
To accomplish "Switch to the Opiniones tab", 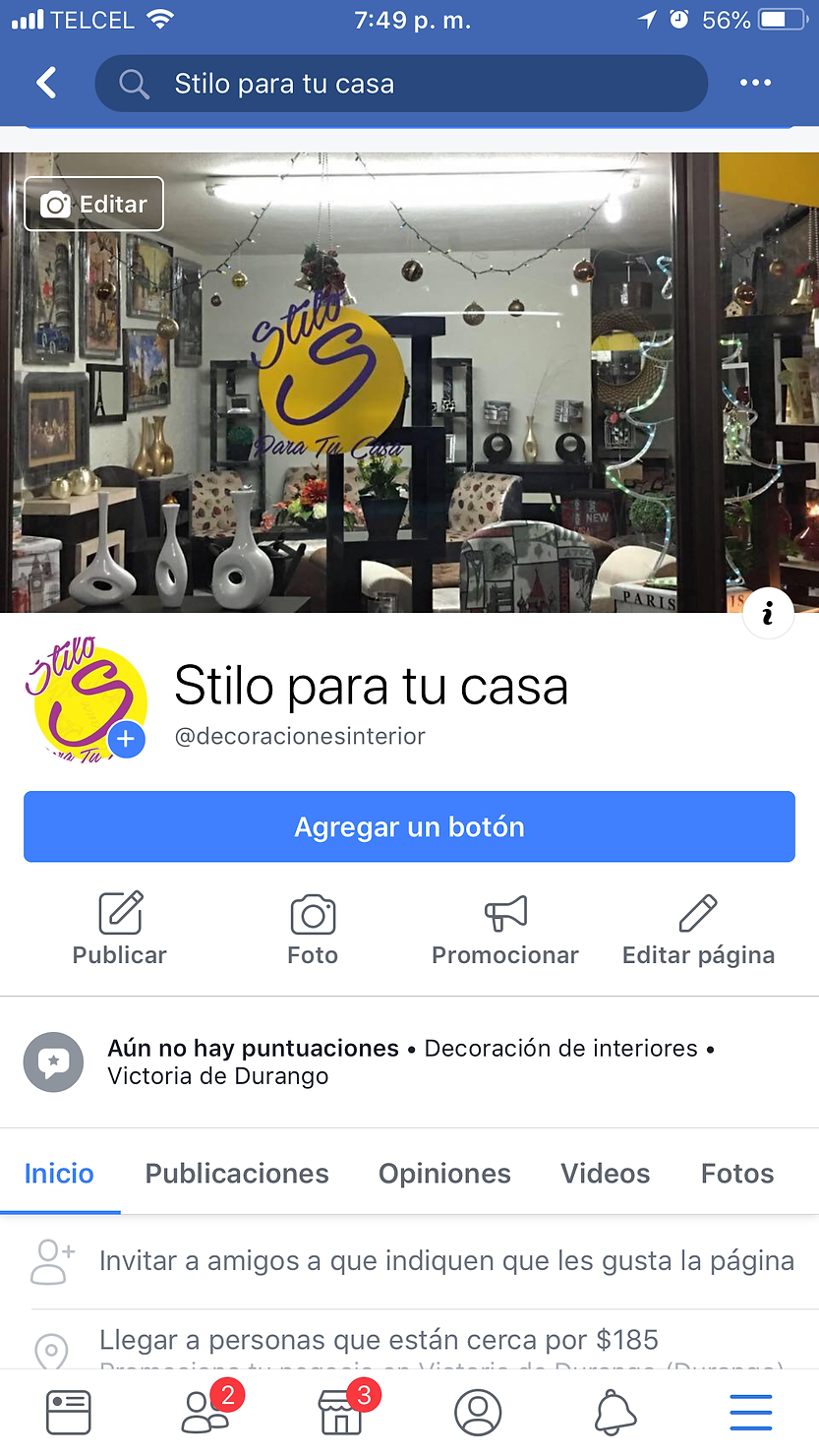I will click(x=444, y=1173).
